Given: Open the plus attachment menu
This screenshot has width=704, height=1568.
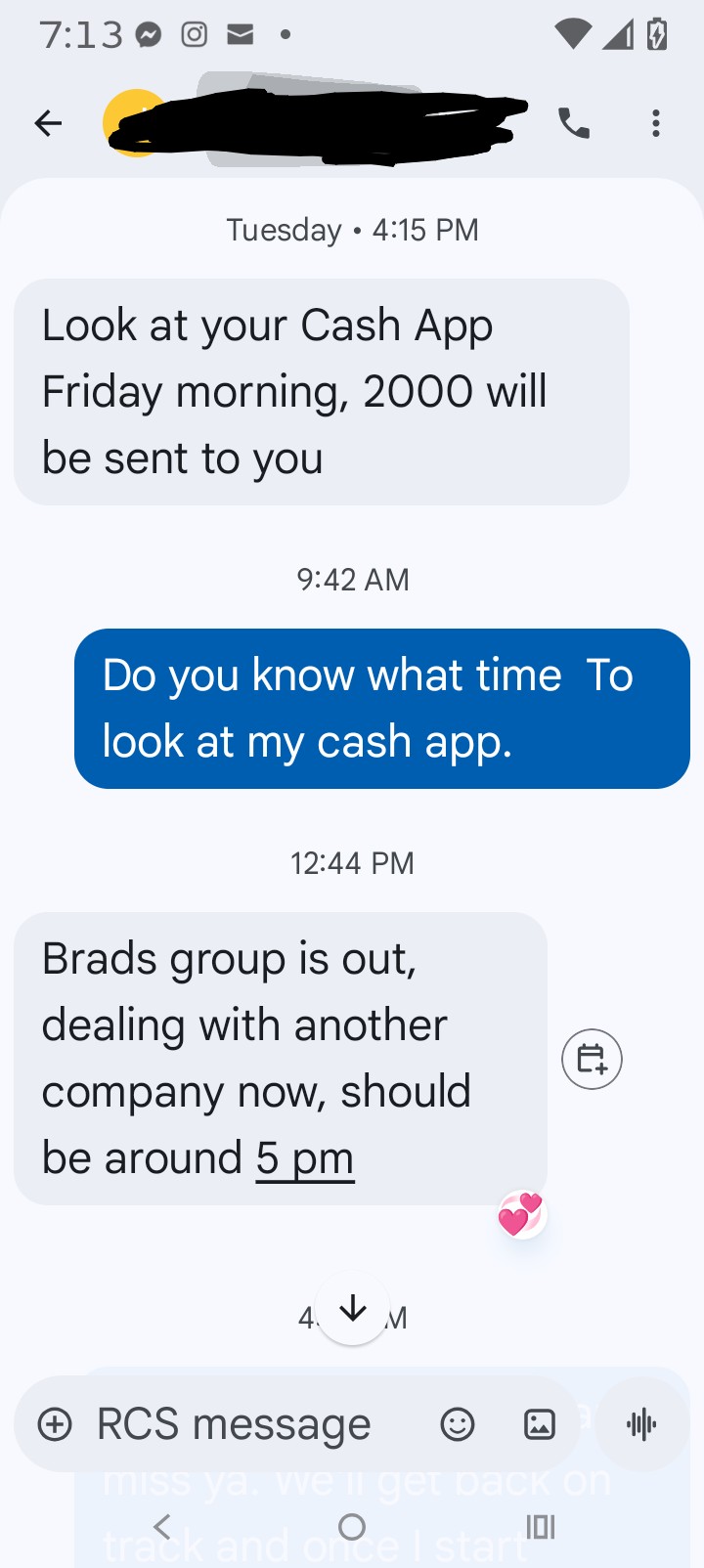Looking at the screenshot, I should coord(55,1424).
